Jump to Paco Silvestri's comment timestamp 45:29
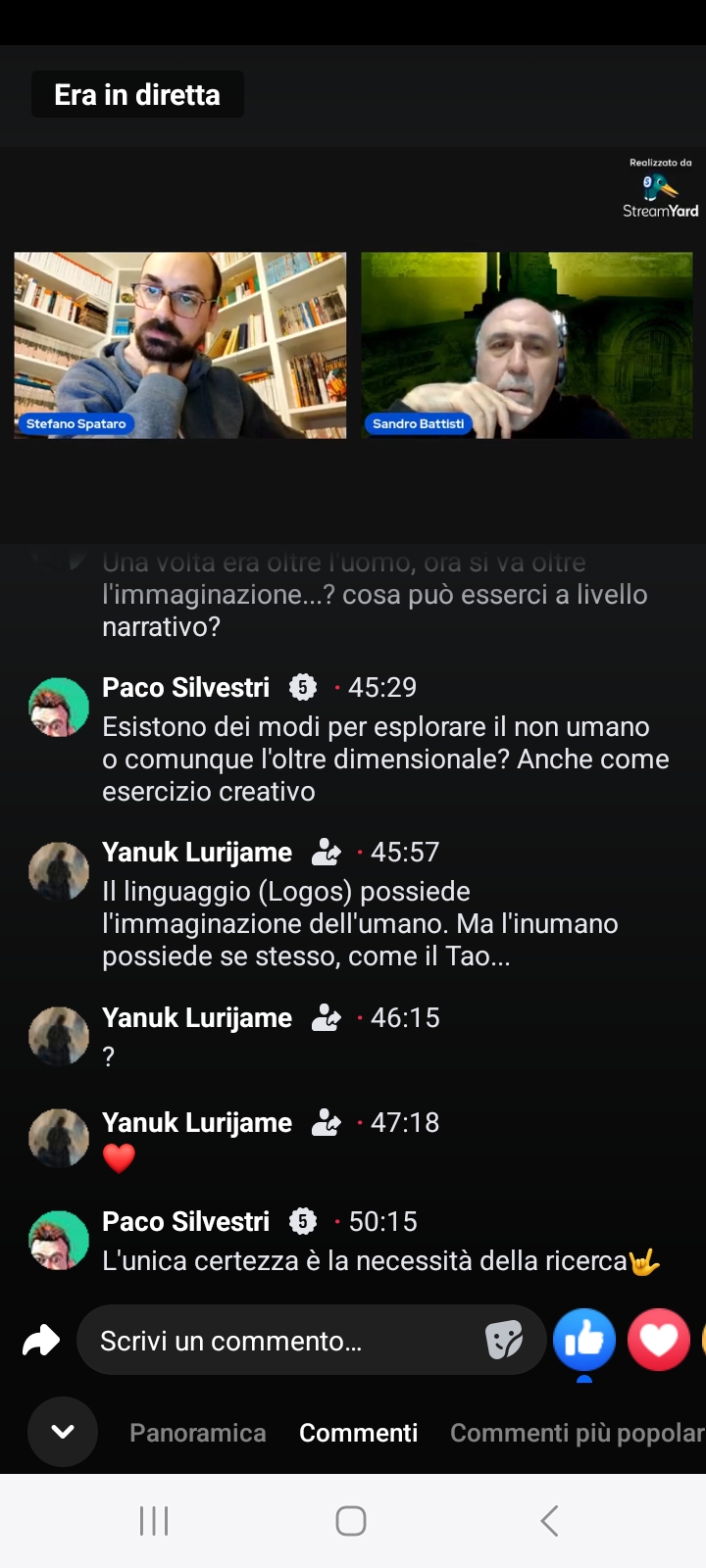706x1568 pixels. coord(382,687)
